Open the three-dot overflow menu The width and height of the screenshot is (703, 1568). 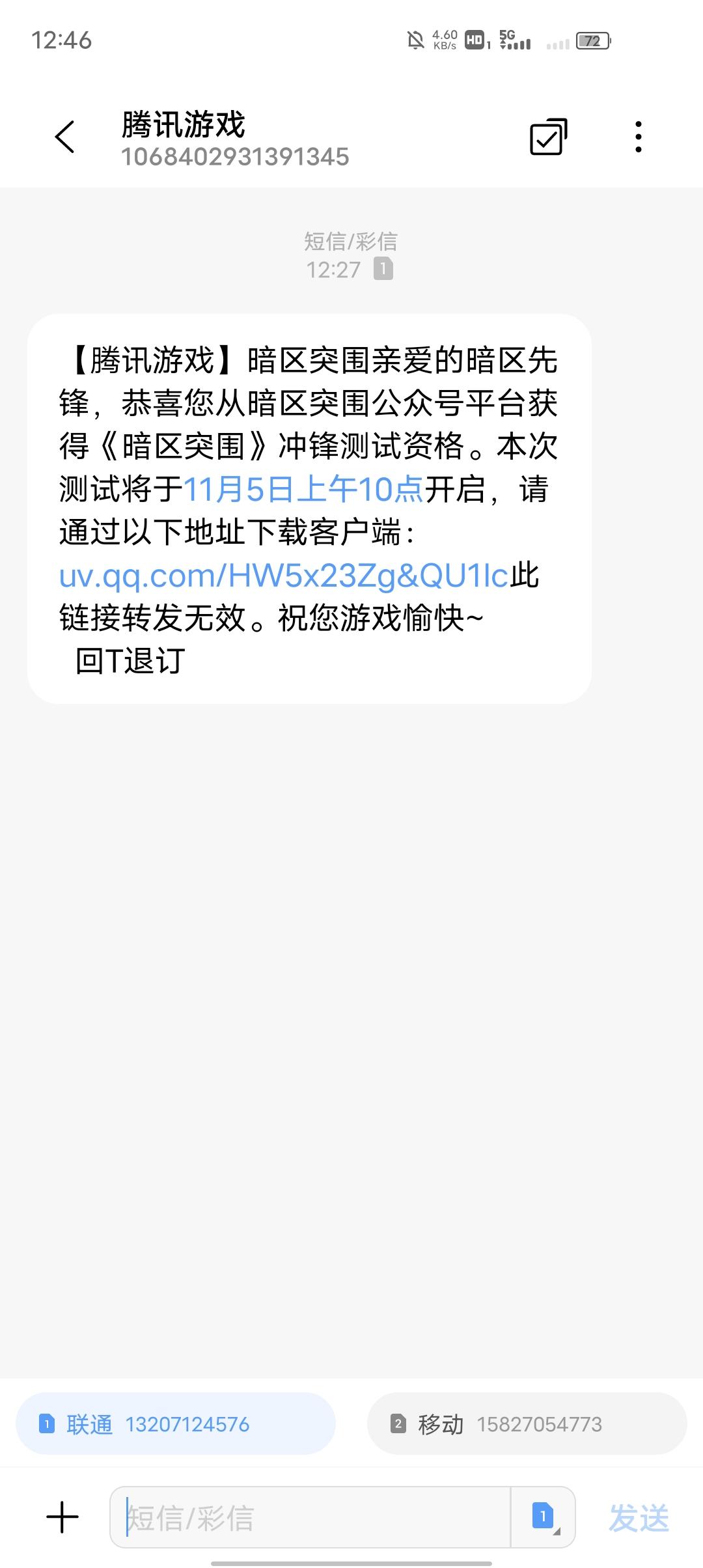pyautogui.click(x=639, y=137)
